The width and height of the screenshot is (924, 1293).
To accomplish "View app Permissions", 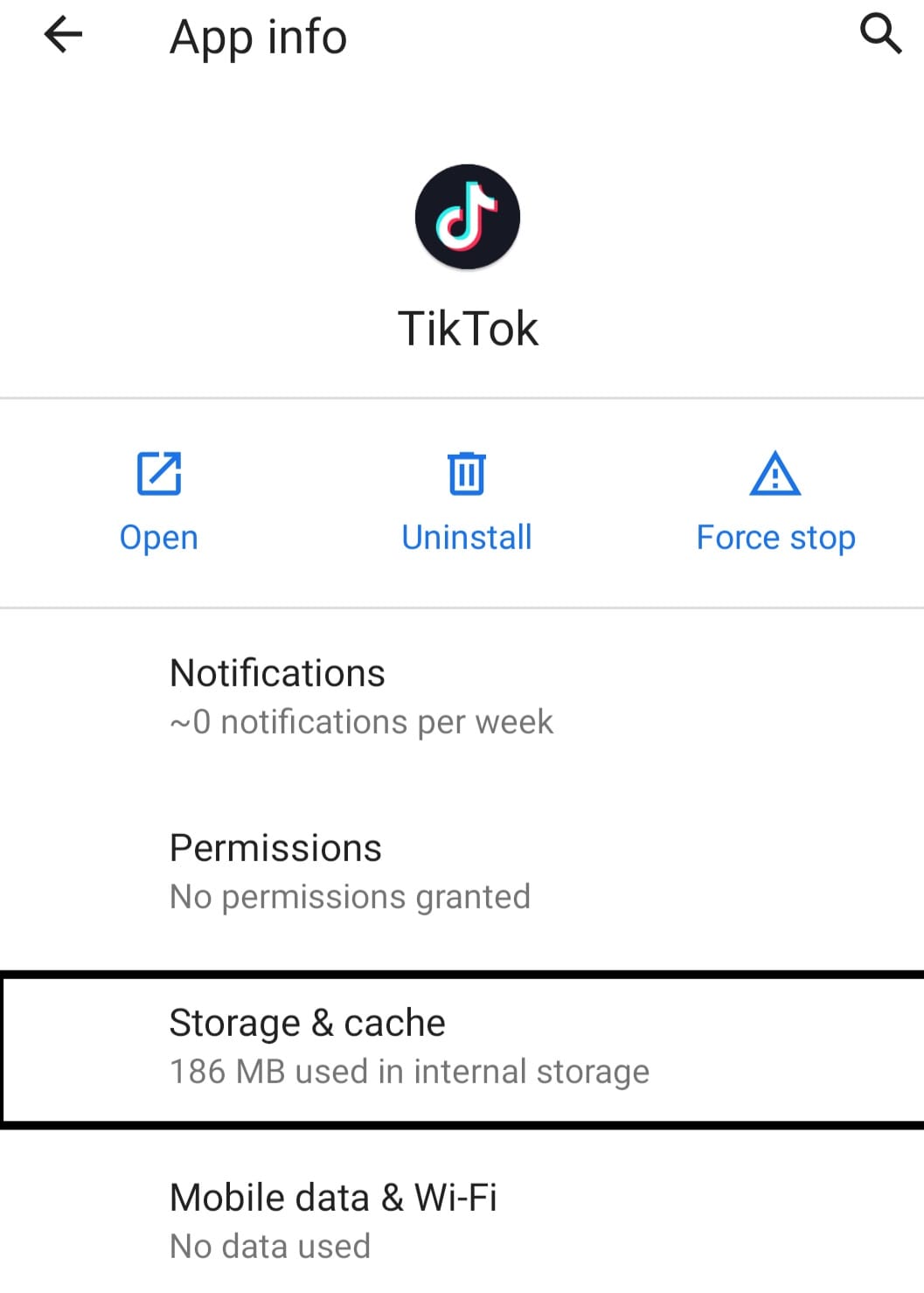I will coord(350,872).
